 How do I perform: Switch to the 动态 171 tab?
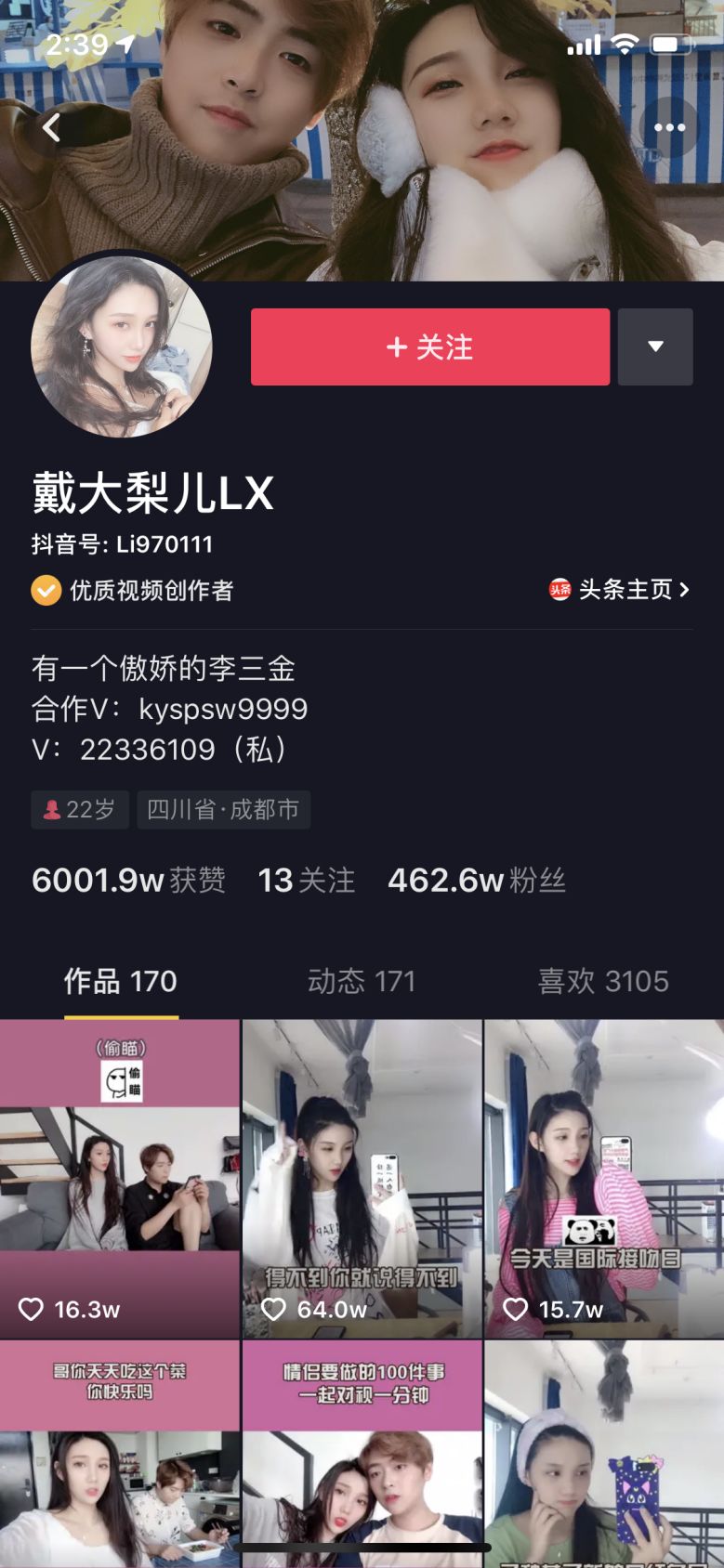tap(362, 982)
